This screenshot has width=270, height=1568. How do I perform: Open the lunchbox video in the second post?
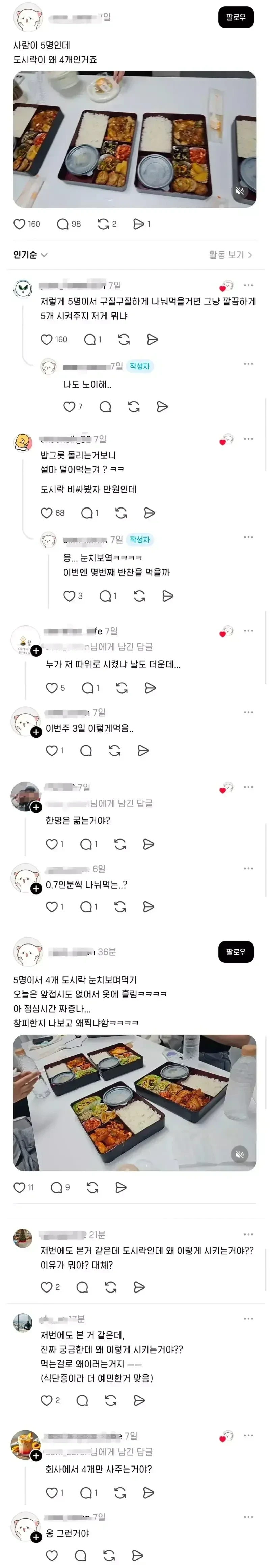135,1102
